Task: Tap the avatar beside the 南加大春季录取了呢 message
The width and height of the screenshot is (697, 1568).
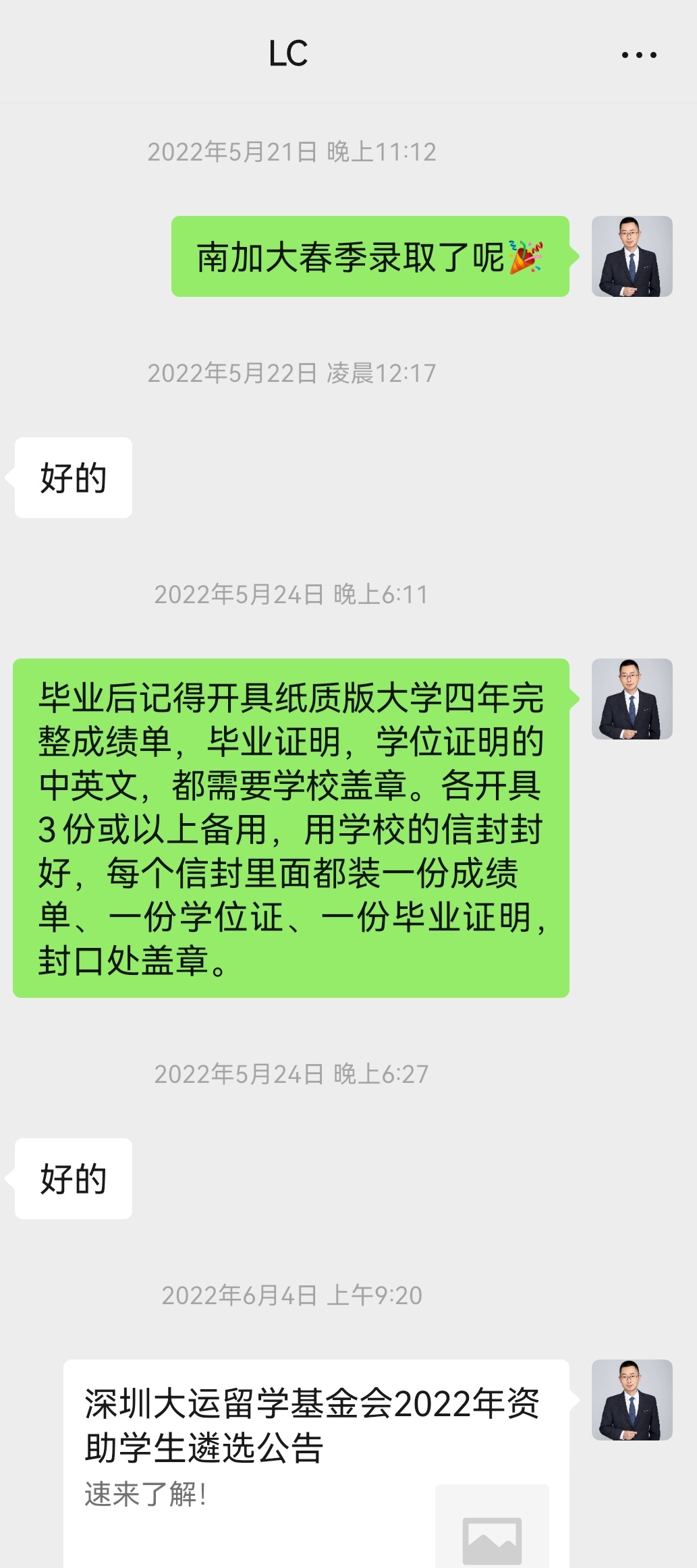Action: coord(632,256)
